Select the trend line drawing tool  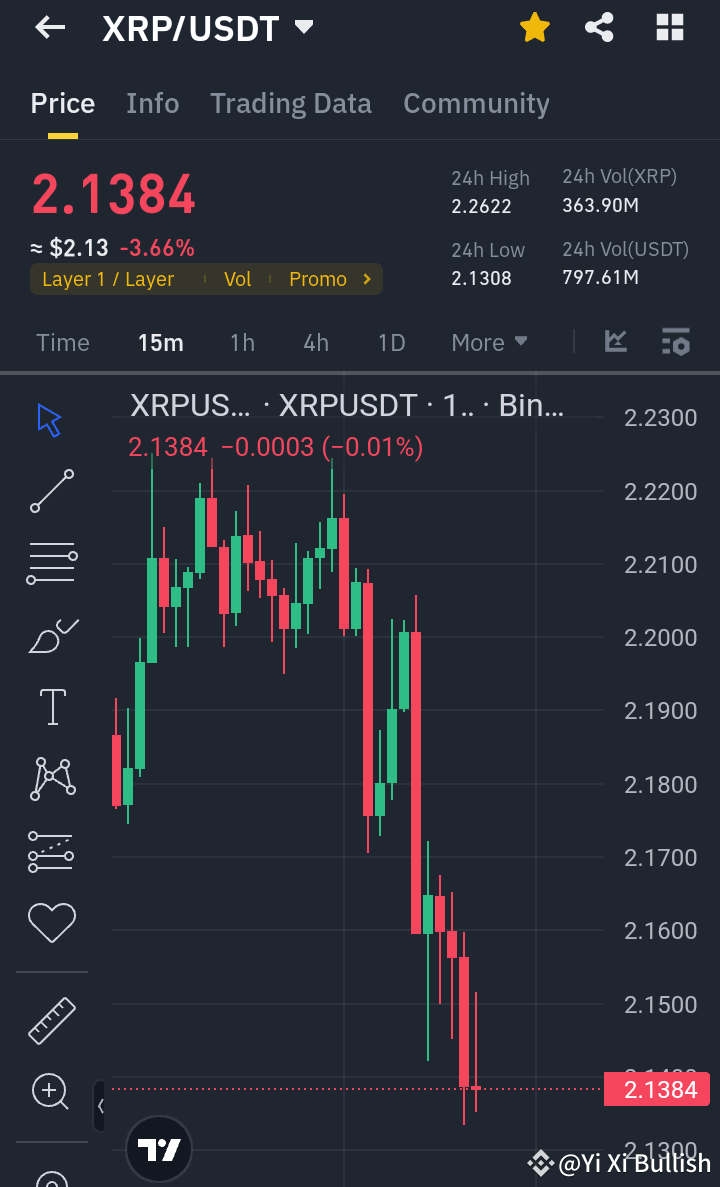click(x=51, y=491)
